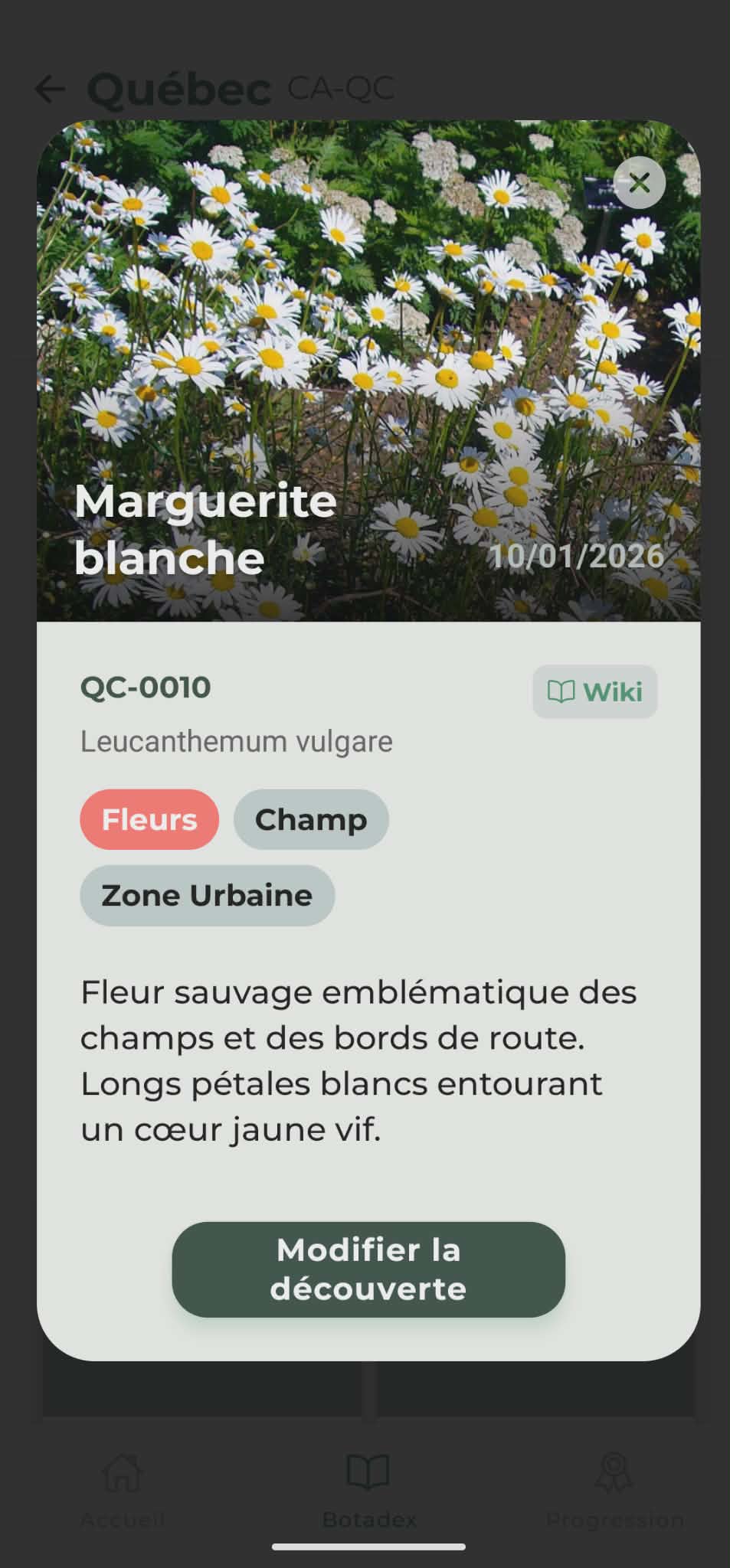Expand details by tapping QC-0010

(x=146, y=687)
